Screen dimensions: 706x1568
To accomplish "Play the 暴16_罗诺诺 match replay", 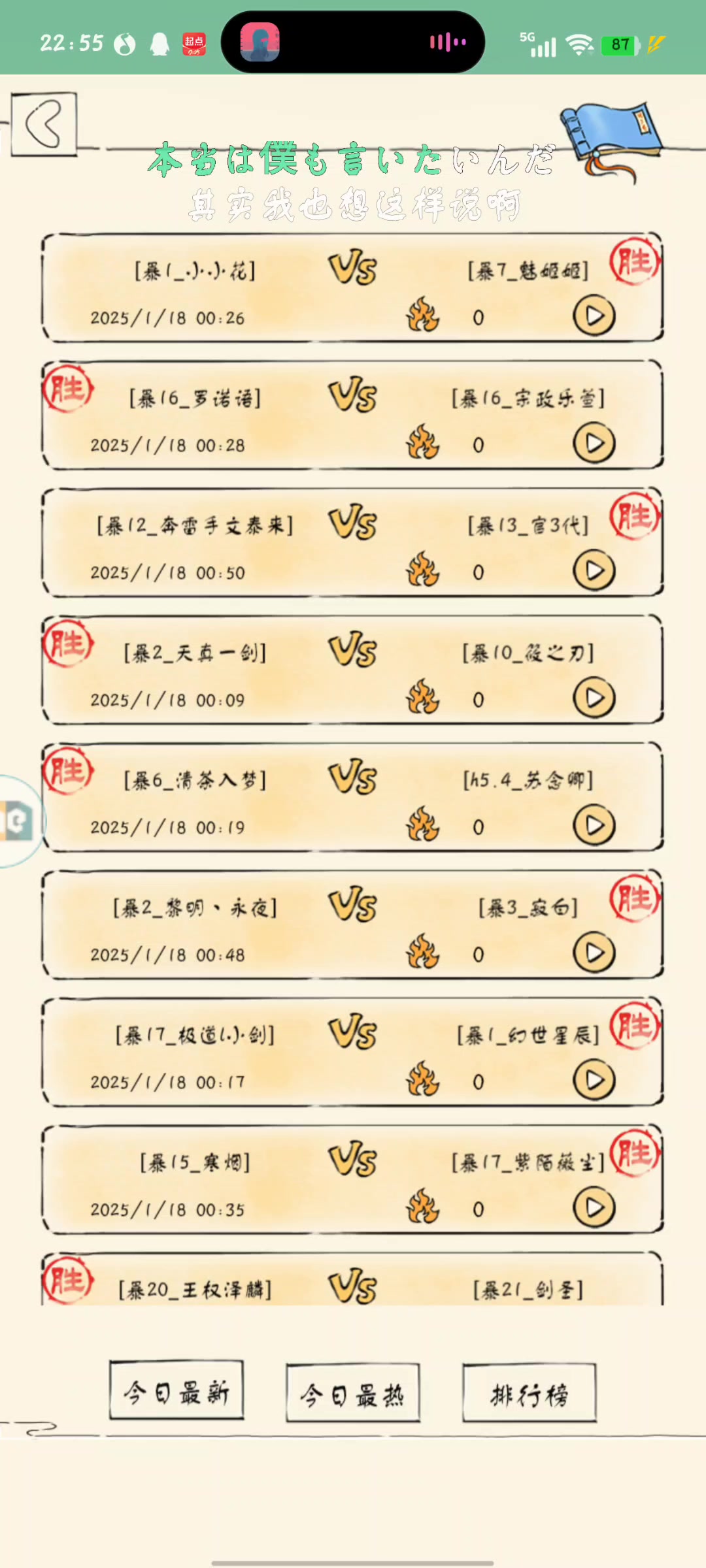I will [x=594, y=444].
